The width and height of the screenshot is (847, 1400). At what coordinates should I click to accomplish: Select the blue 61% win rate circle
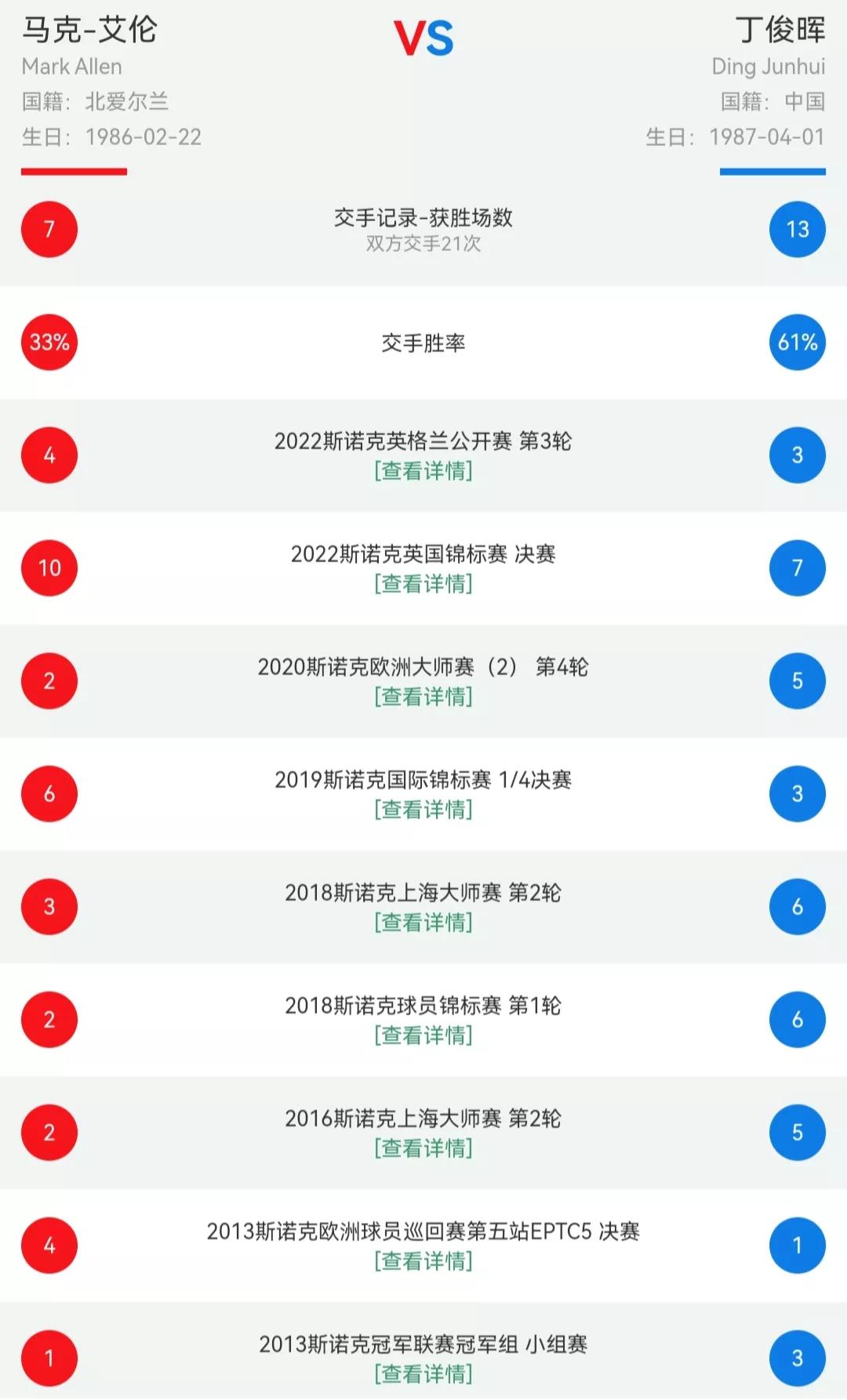click(x=798, y=342)
